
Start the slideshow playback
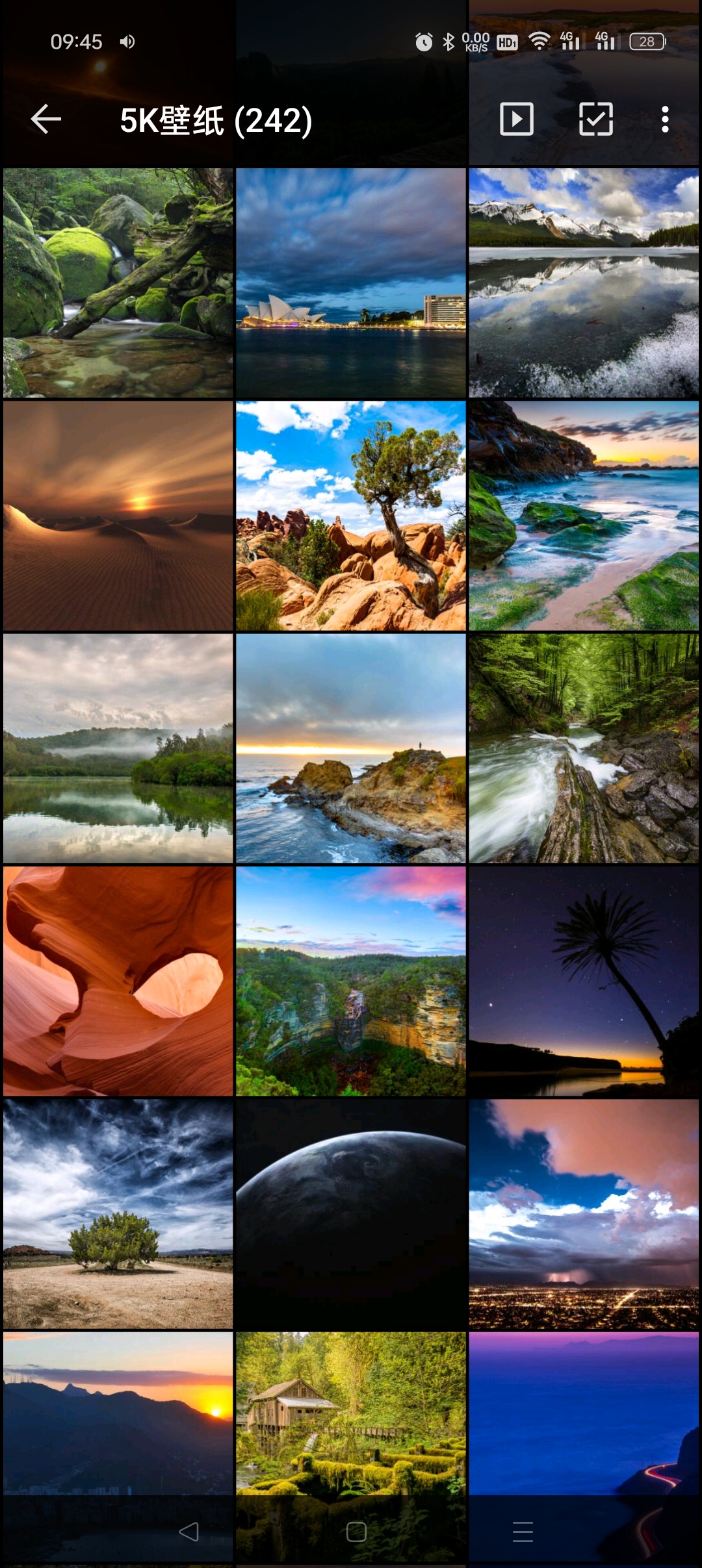517,120
